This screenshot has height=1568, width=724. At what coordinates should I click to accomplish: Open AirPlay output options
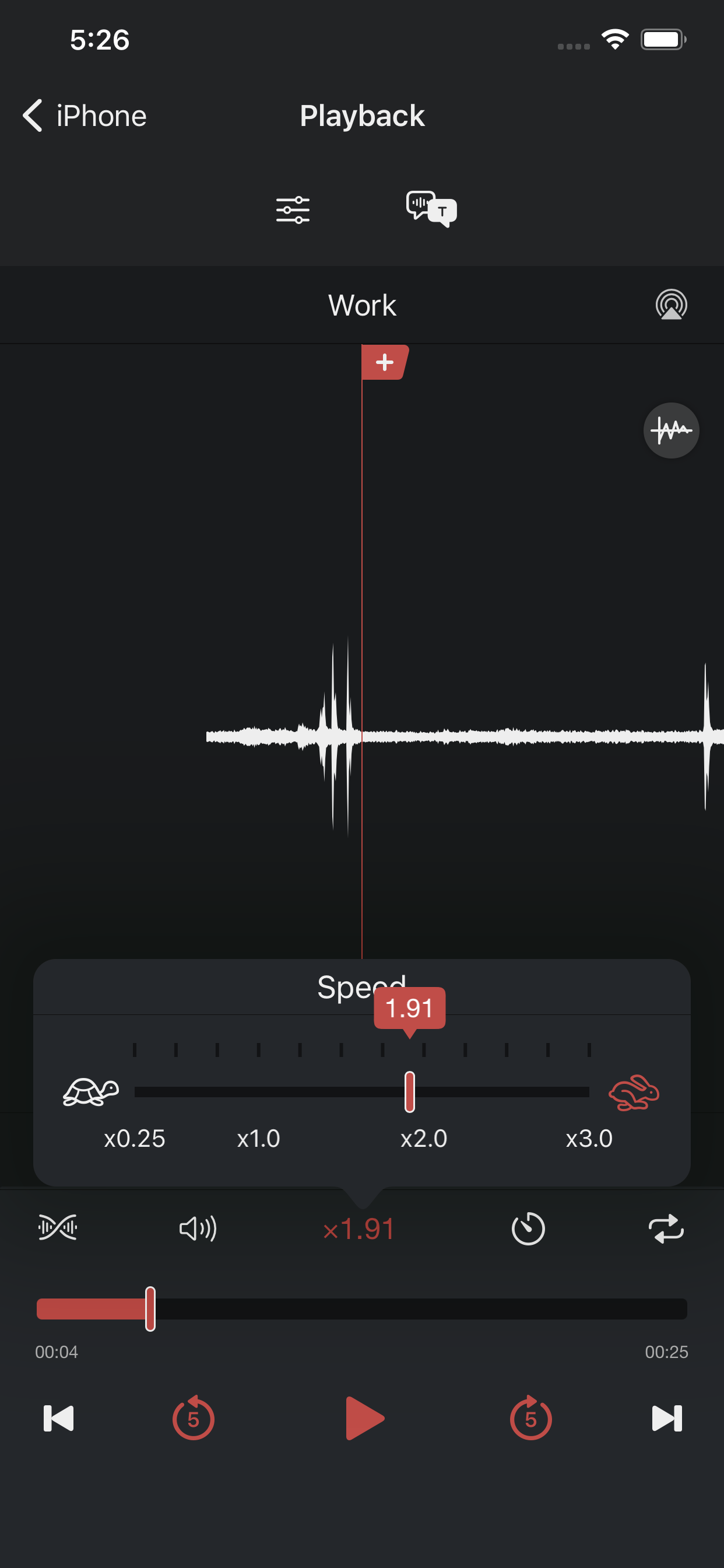coord(671,305)
